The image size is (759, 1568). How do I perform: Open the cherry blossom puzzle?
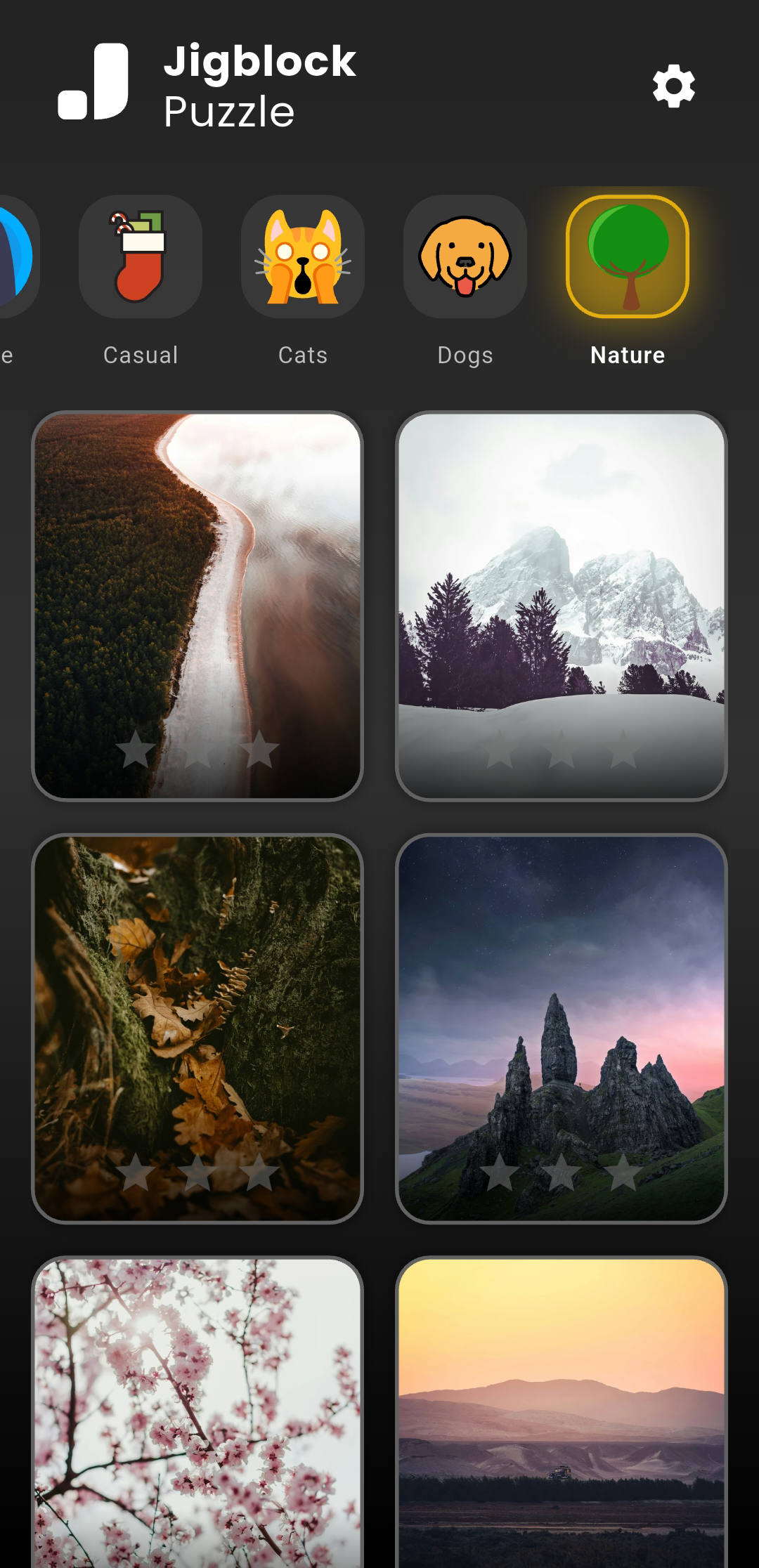click(197, 1412)
